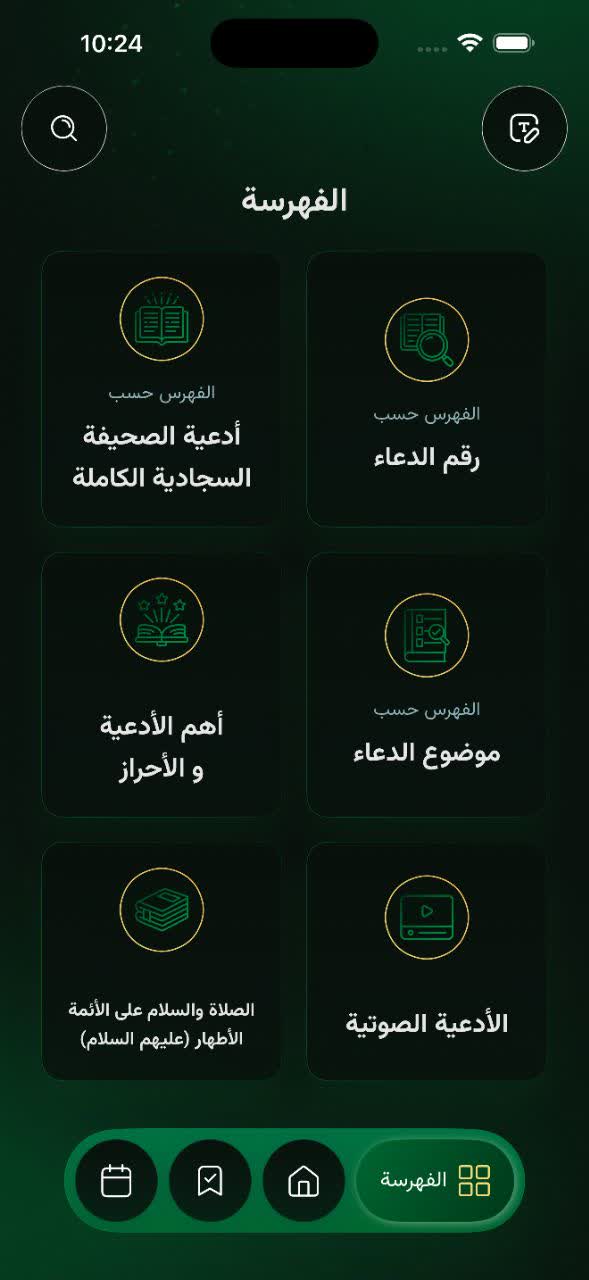Switch to the bookmarks tab
589x1280 pixels.
pos(210,1181)
